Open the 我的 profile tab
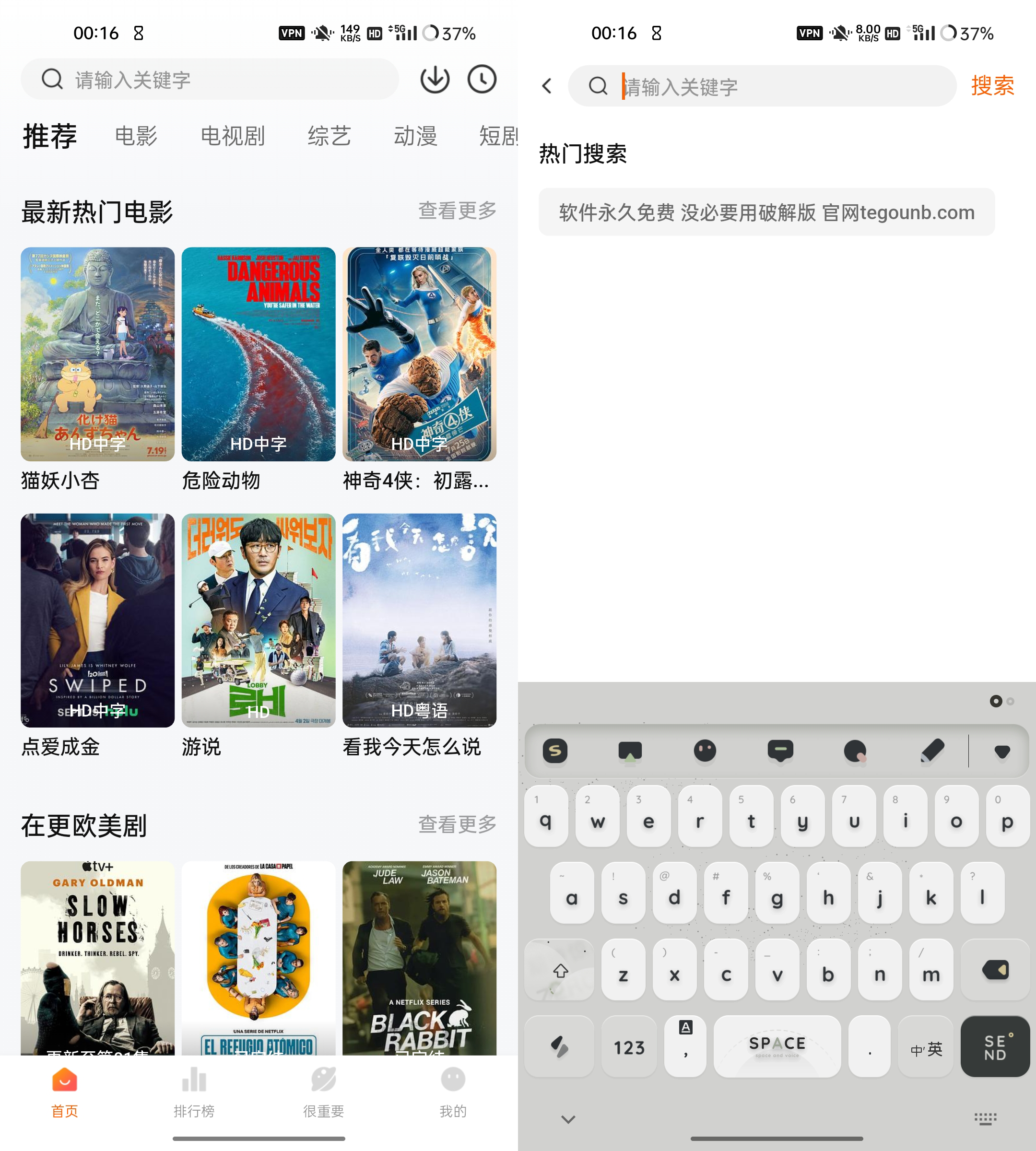The image size is (1036, 1151). (453, 1092)
